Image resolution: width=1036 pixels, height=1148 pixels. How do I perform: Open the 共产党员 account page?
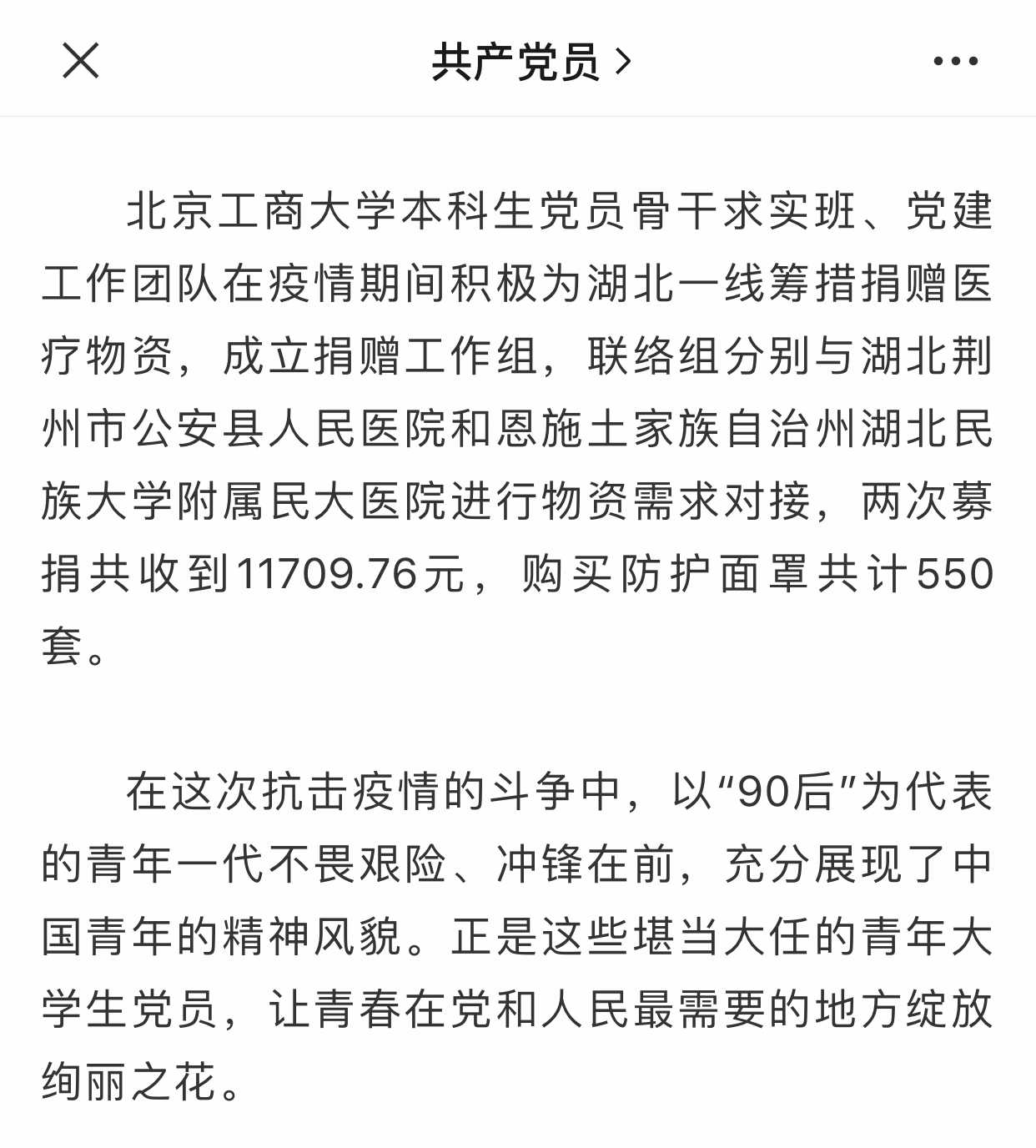point(531,62)
